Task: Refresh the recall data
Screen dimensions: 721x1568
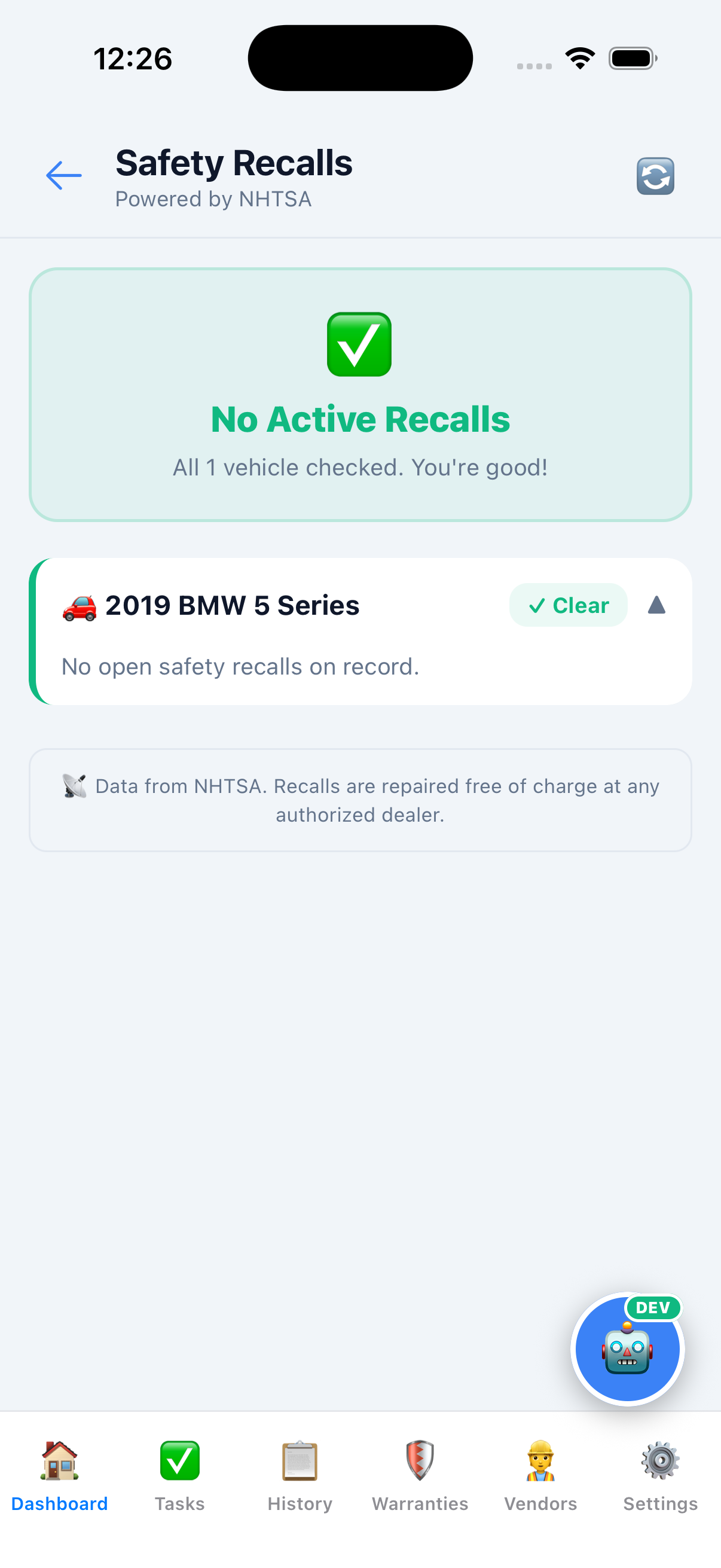Action: pos(655,176)
